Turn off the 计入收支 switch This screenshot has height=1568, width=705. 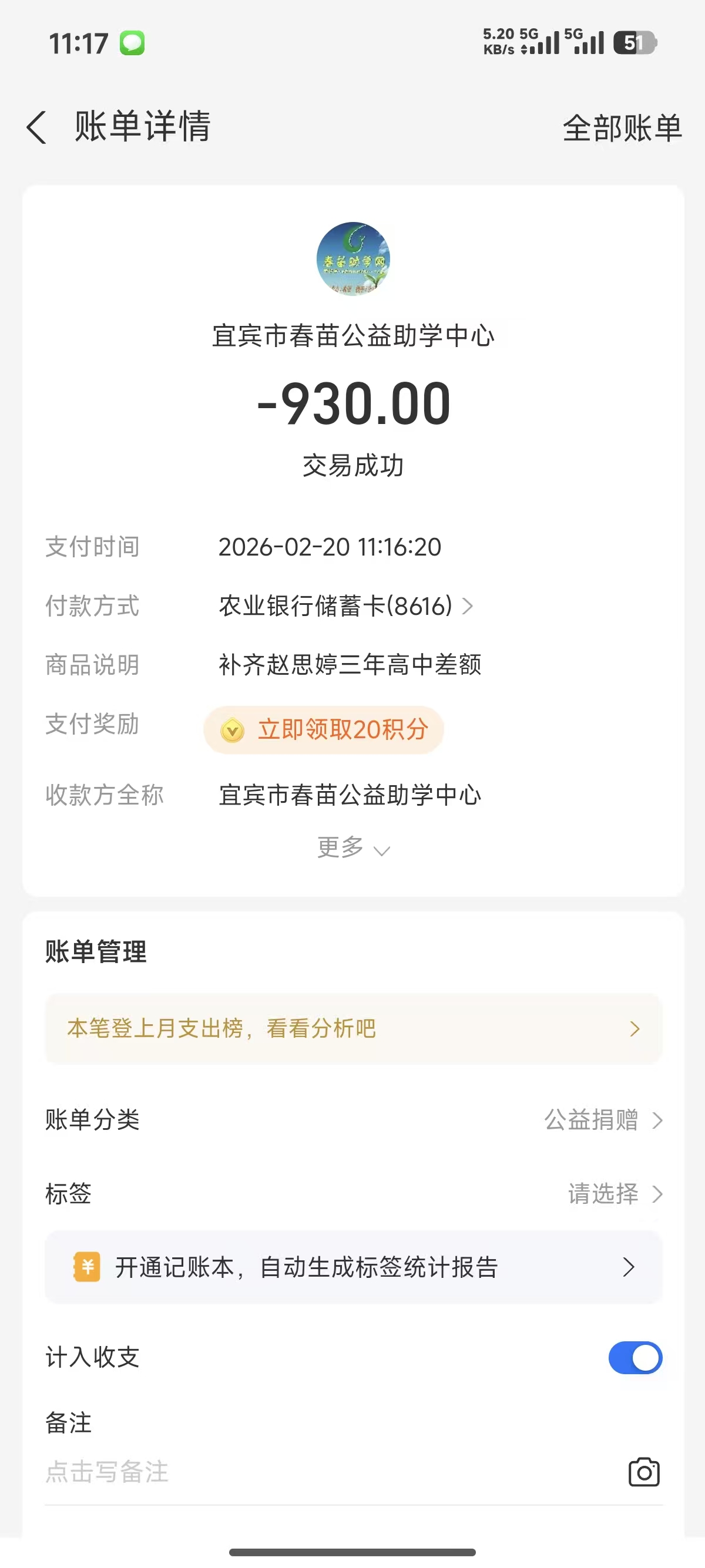click(x=635, y=1358)
